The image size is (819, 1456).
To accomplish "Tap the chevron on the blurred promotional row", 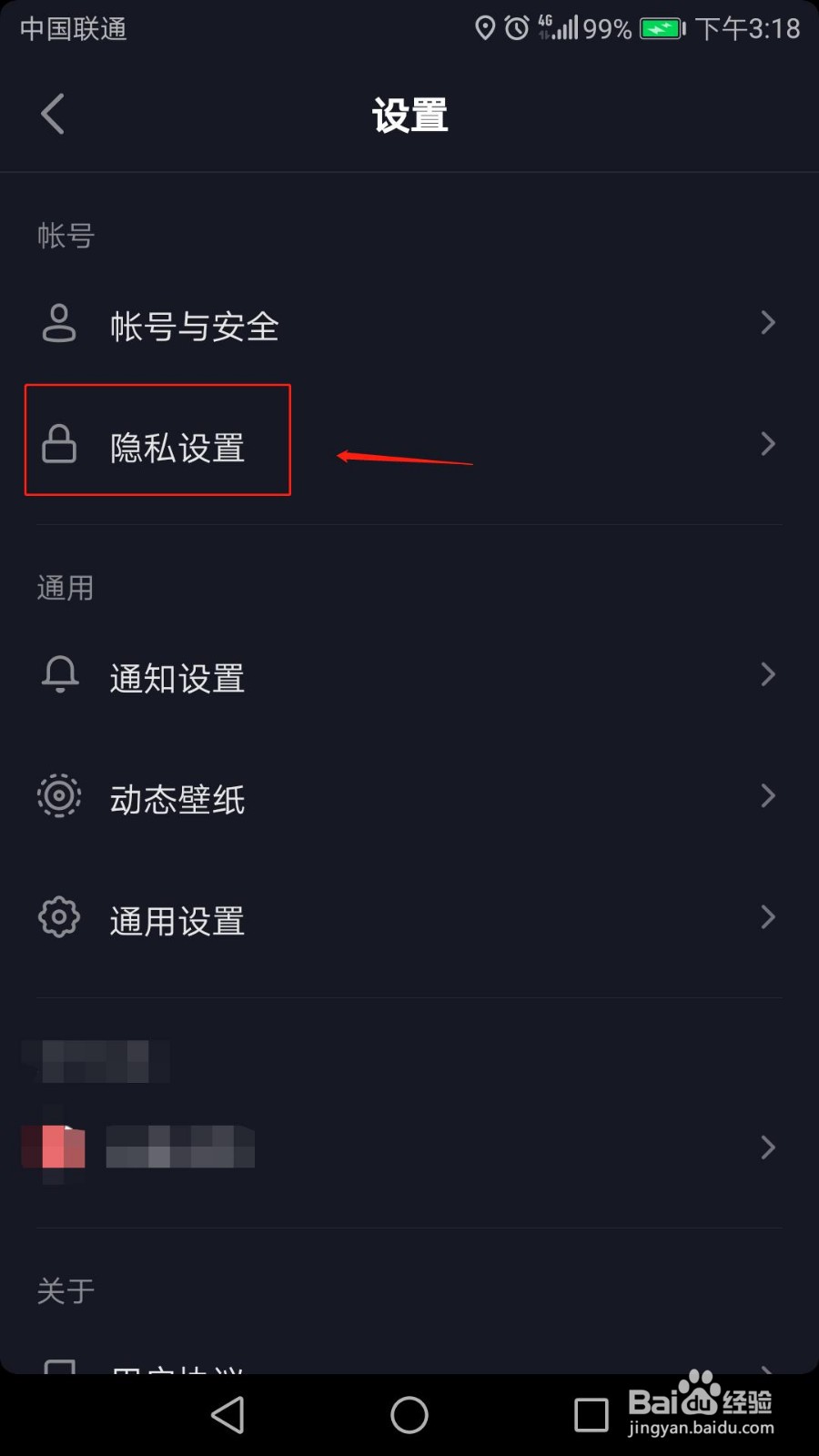I will 767,1148.
